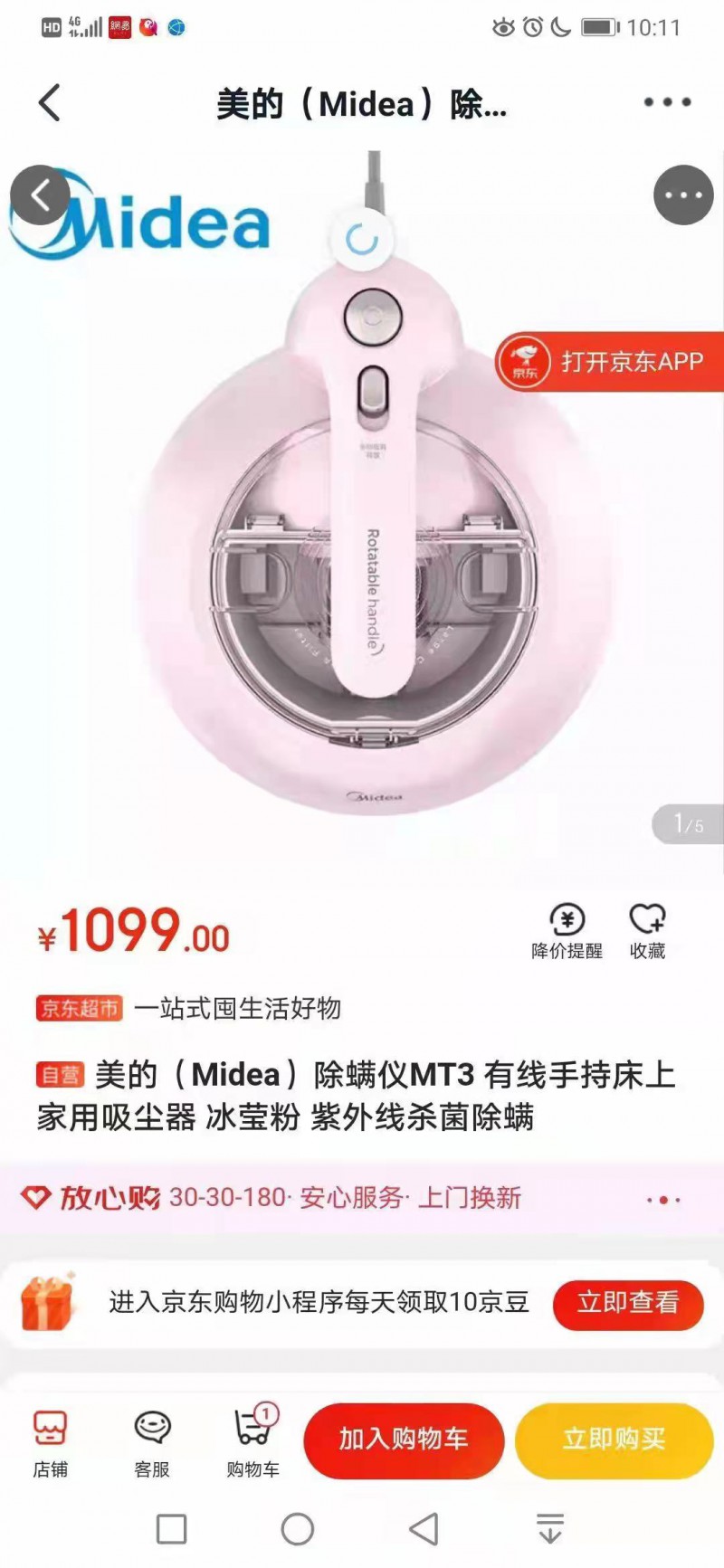This screenshot has height=1568, width=724.
Task: Show recent apps with square button
Action: pyautogui.click(x=172, y=1529)
